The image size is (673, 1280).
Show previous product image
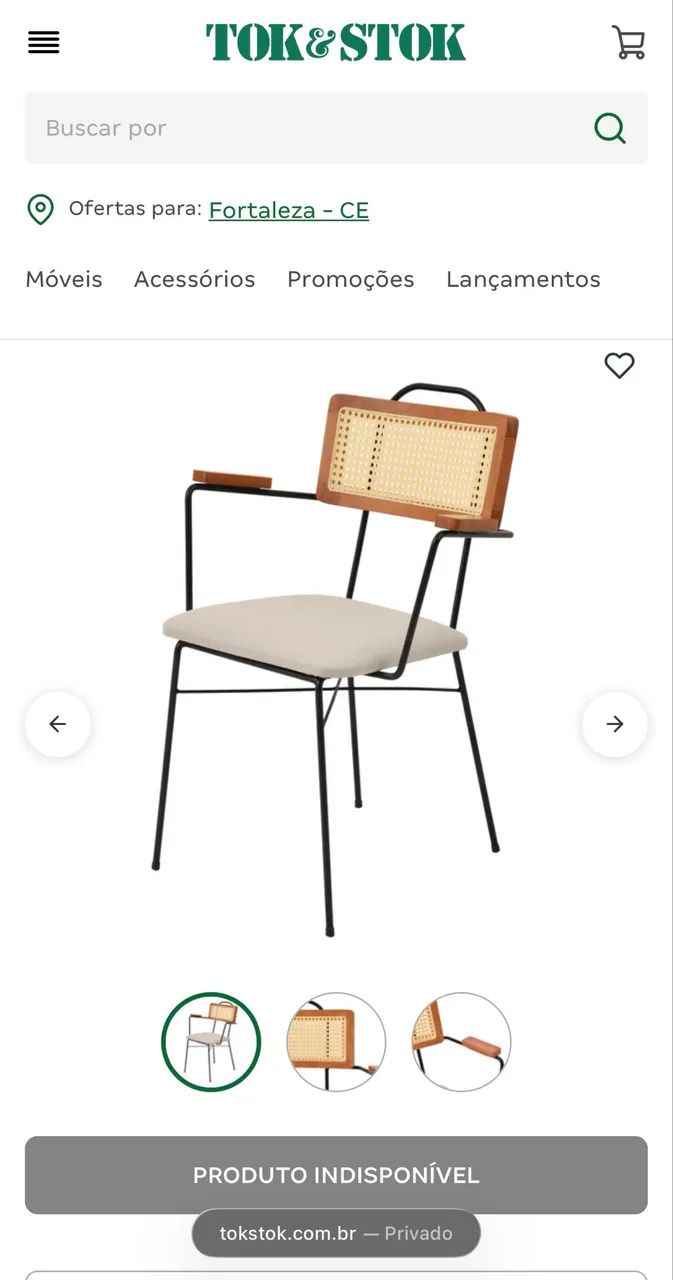point(58,724)
